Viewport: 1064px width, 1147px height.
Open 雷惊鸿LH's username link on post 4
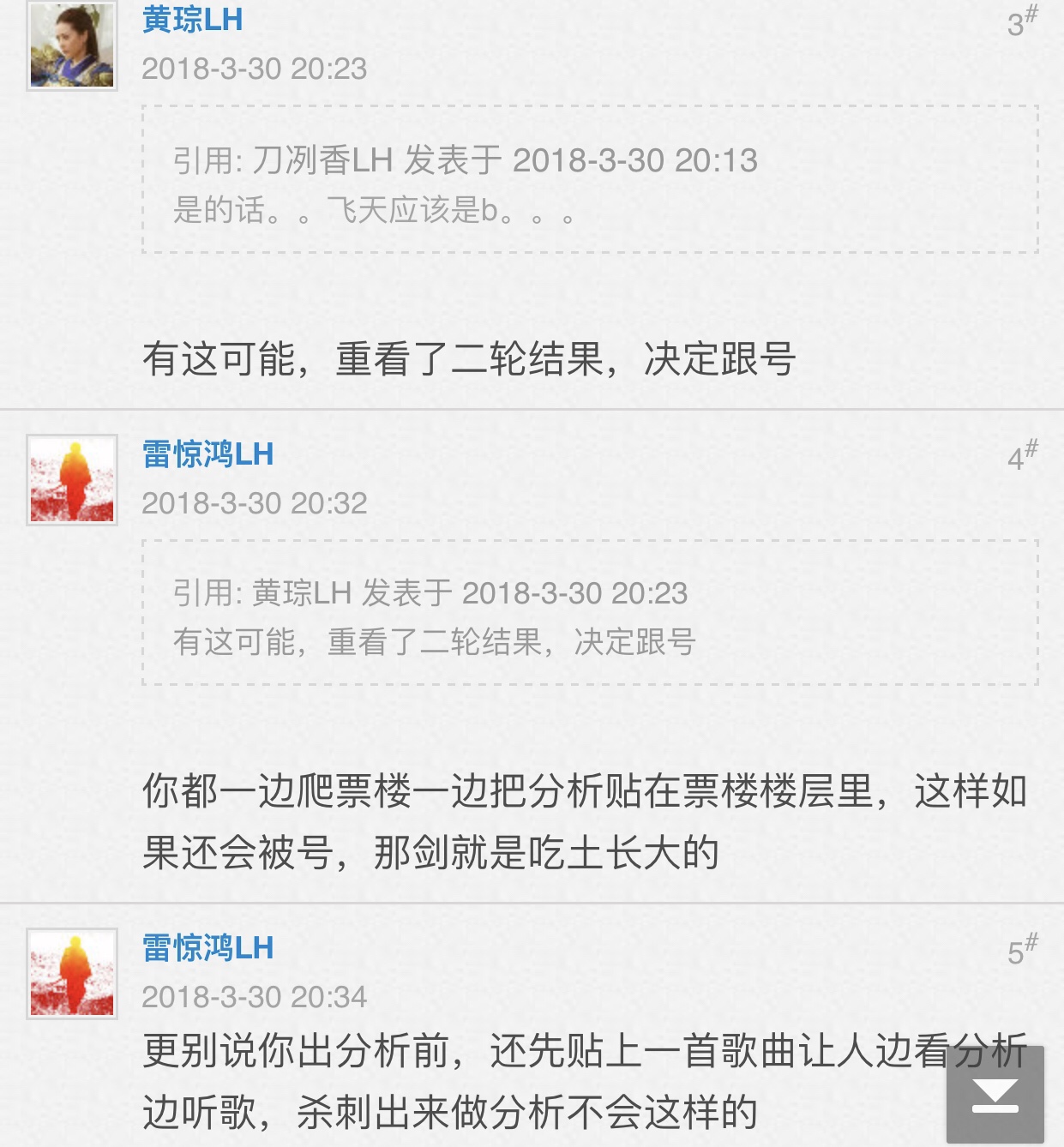coord(207,454)
